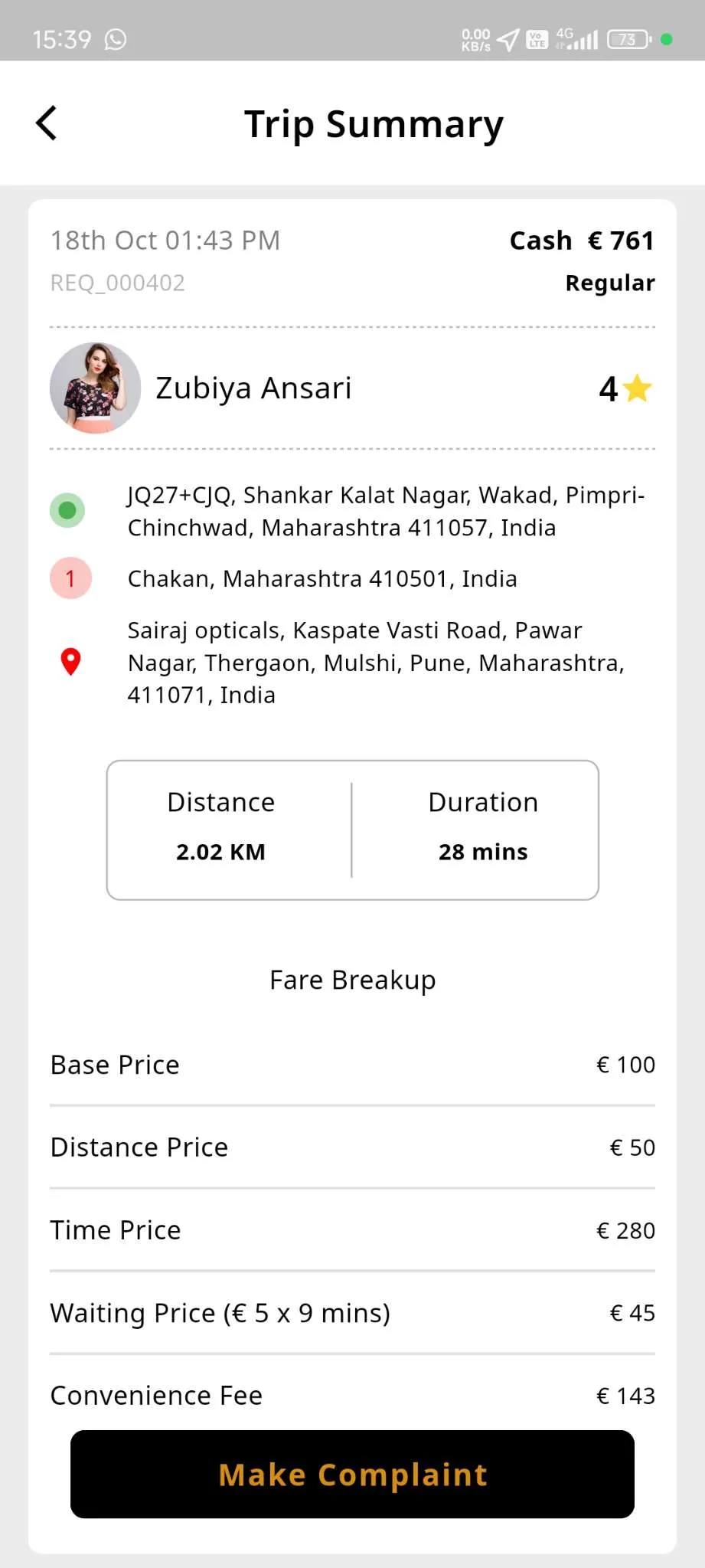Tap the green pickup location dot
The image size is (705, 1568).
[x=67, y=510]
